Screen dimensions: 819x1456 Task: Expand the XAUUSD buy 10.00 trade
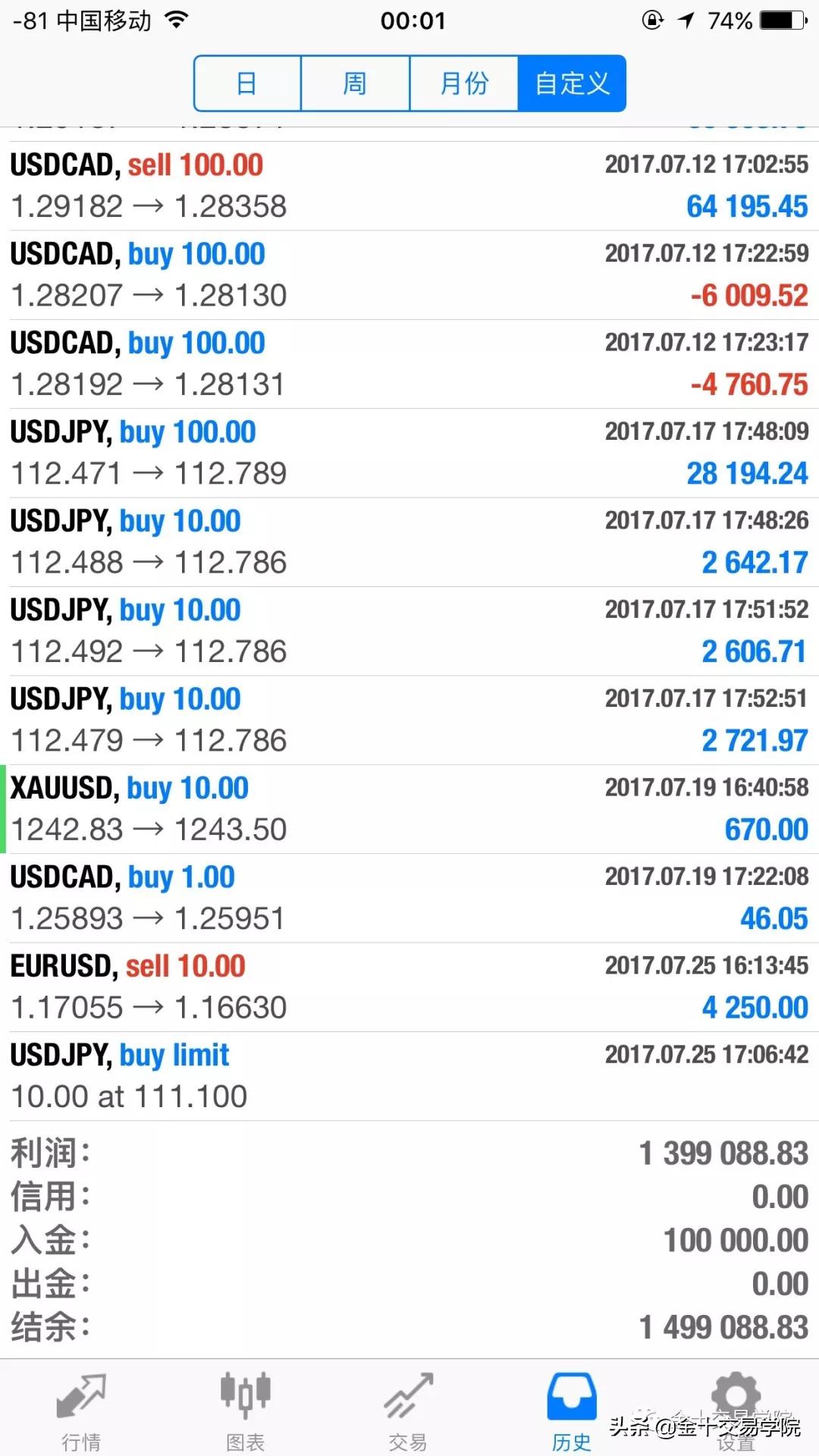click(409, 809)
